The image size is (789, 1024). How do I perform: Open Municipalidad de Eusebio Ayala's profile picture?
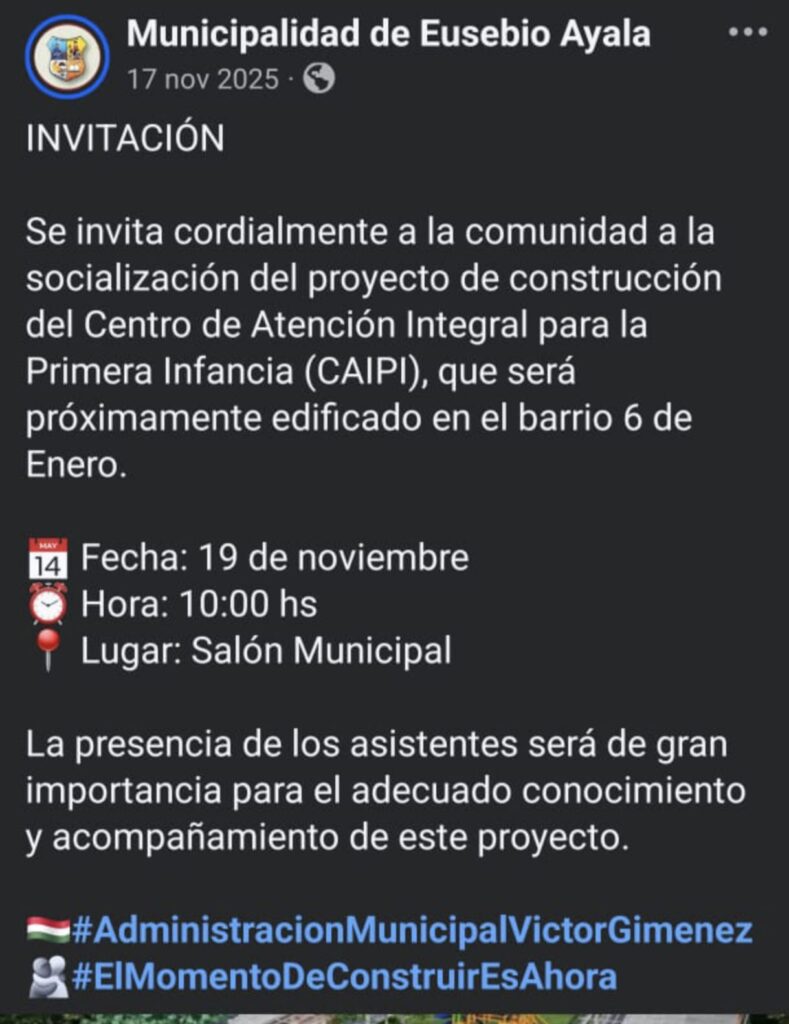(68, 57)
